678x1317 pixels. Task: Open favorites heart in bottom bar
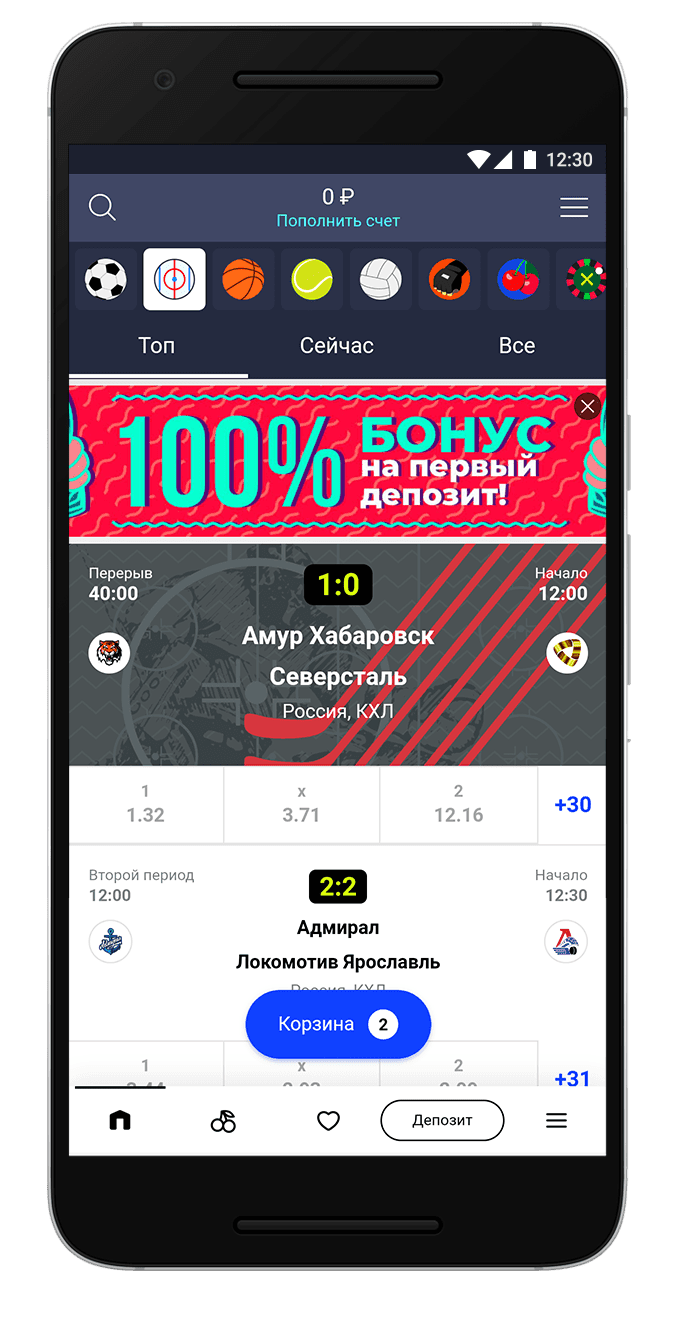pos(328,1121)
